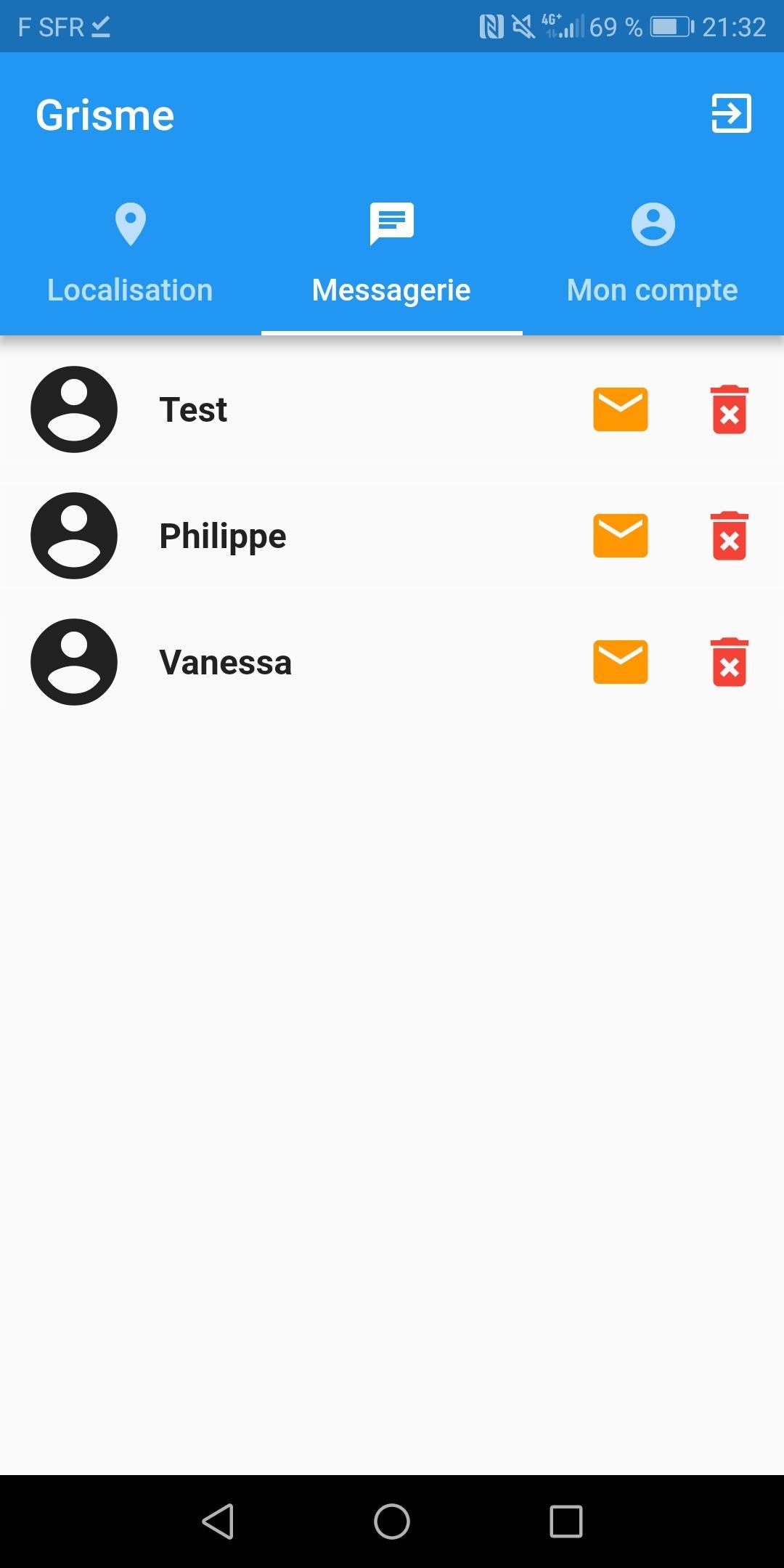Image resolution: width=784 pixels, height=1568 pixels.
Task: Return to the home screen
Action: [x=392, y=1521]
